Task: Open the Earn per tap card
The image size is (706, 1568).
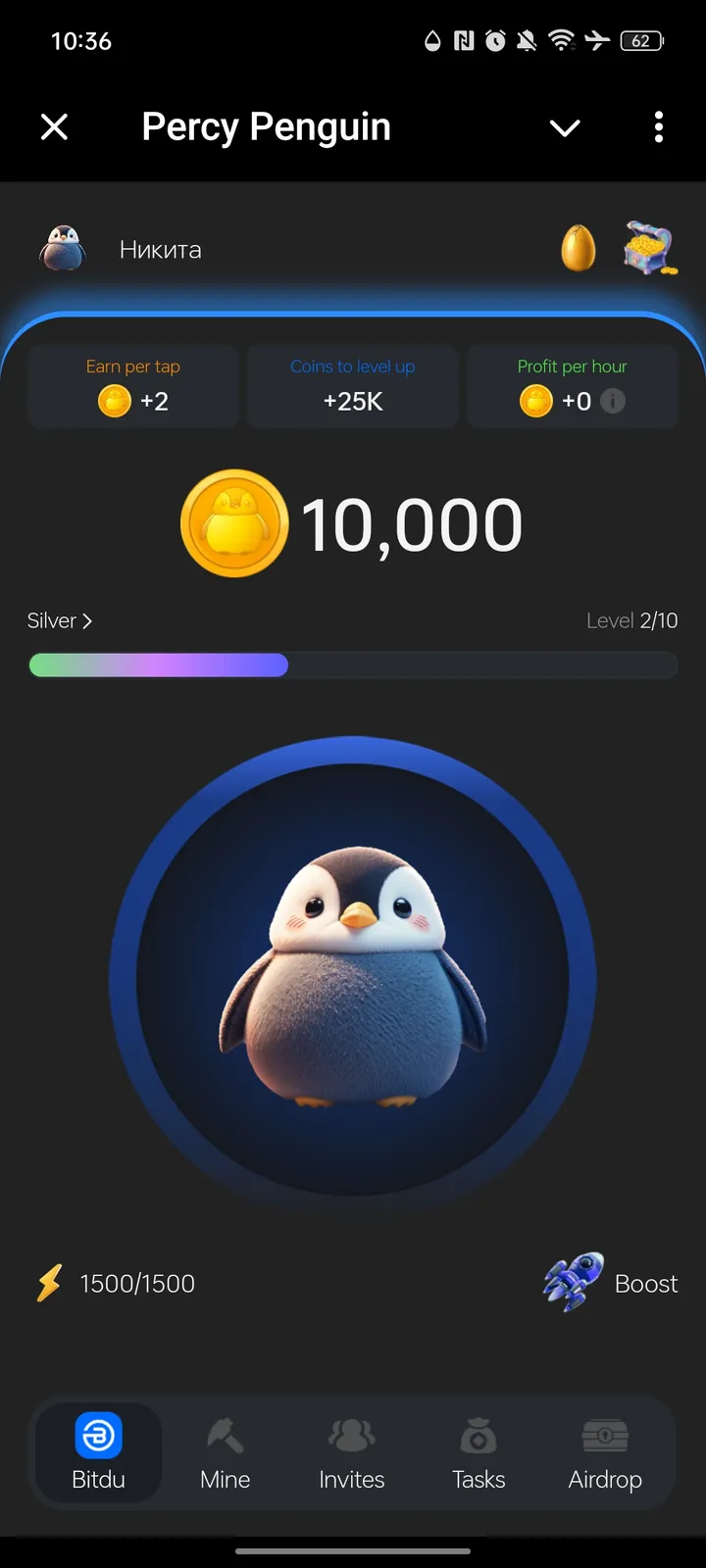Action: (133, 386)
